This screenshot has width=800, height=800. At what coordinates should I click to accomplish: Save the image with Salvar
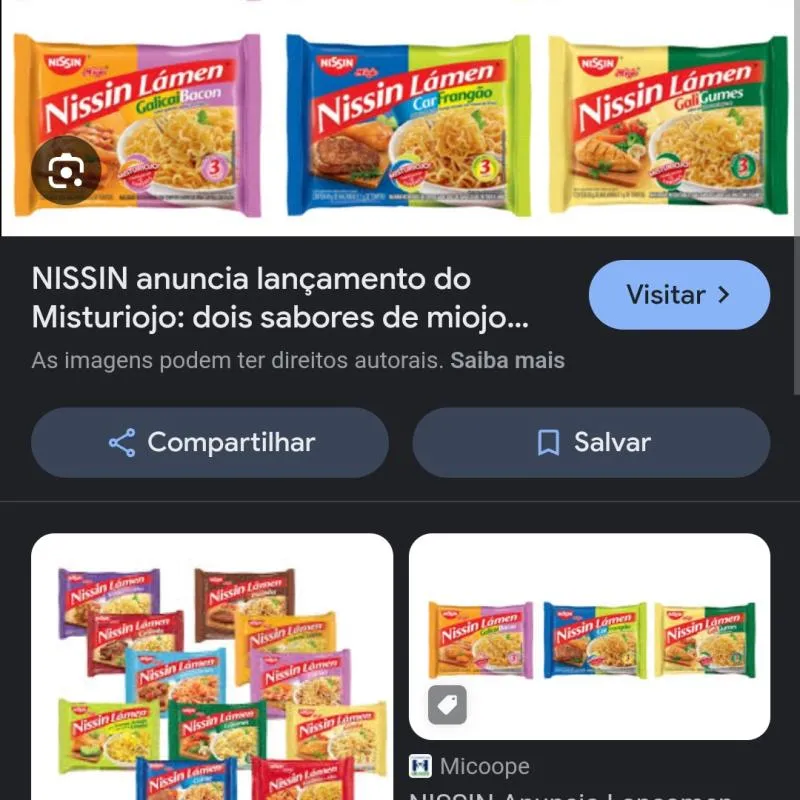click(591, 442)
